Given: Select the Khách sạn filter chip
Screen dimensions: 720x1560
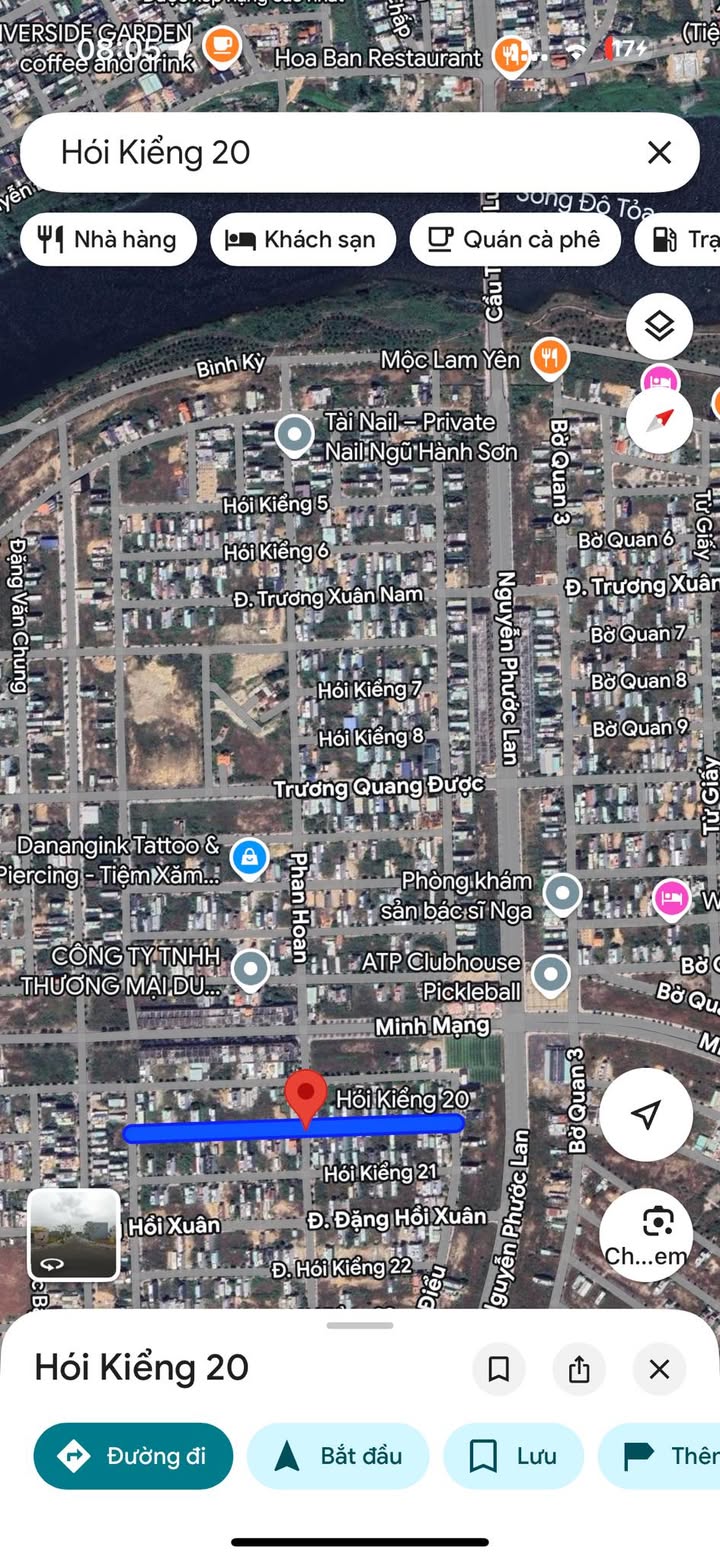Looking at the screenshot, I should [x=303, y=239].
